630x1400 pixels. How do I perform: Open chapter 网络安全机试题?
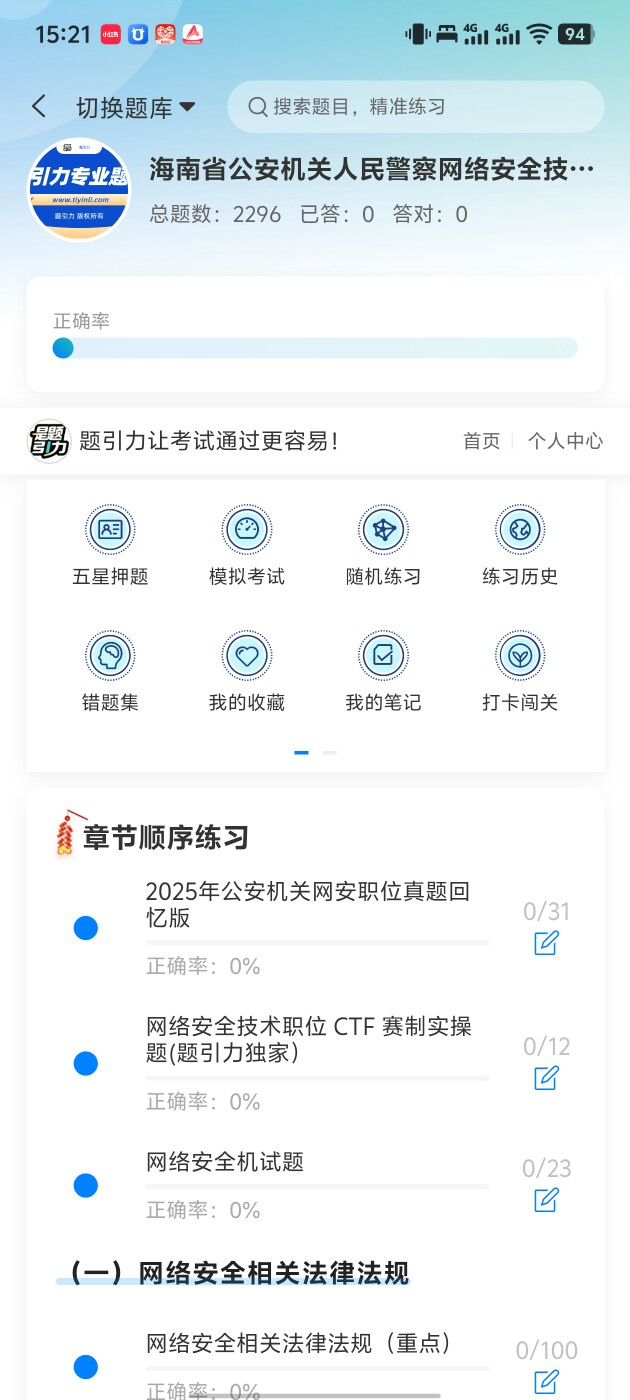pos(225,1162)
